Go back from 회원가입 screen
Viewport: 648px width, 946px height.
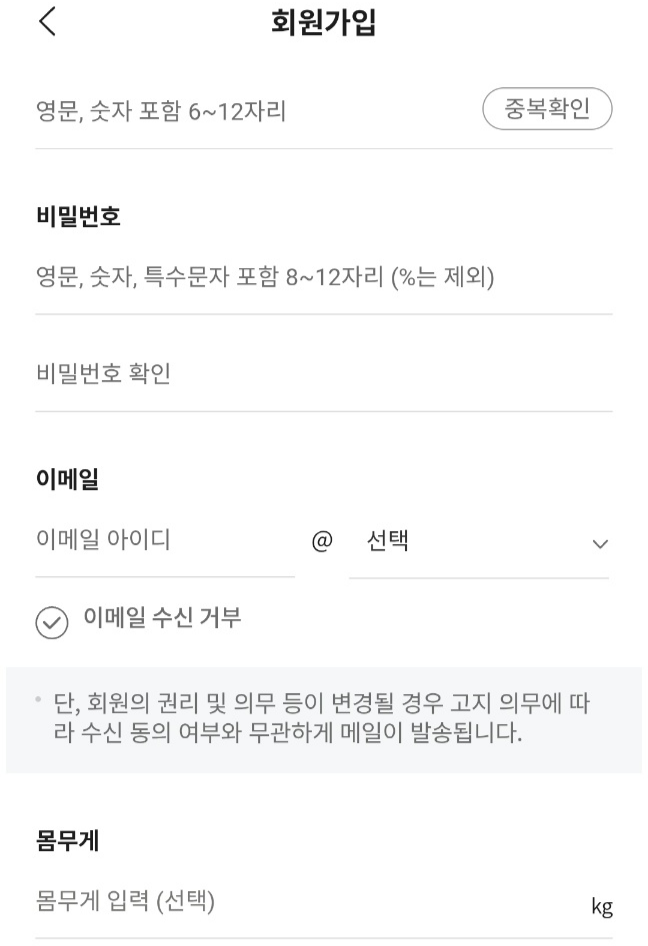[x=47, y=24]
